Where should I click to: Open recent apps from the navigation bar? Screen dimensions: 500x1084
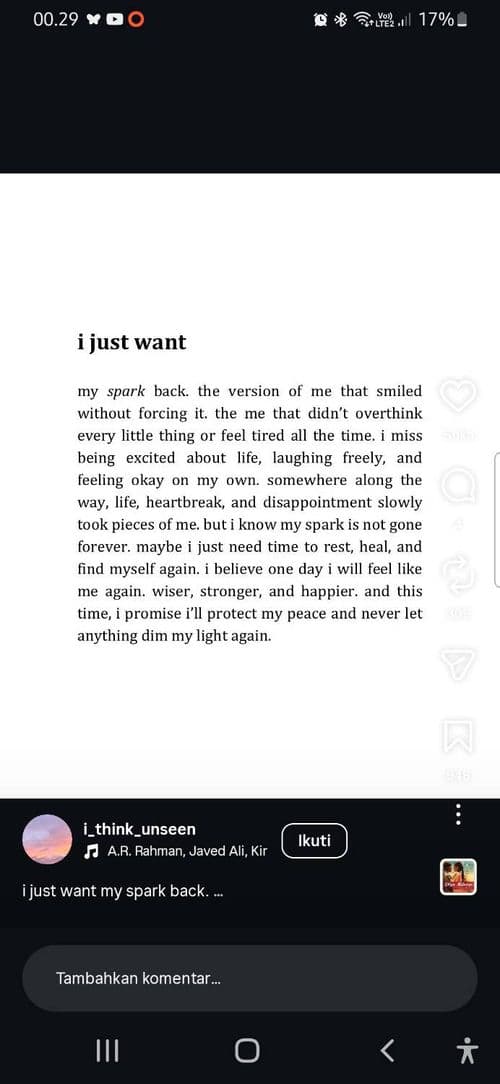[107, 1051]
